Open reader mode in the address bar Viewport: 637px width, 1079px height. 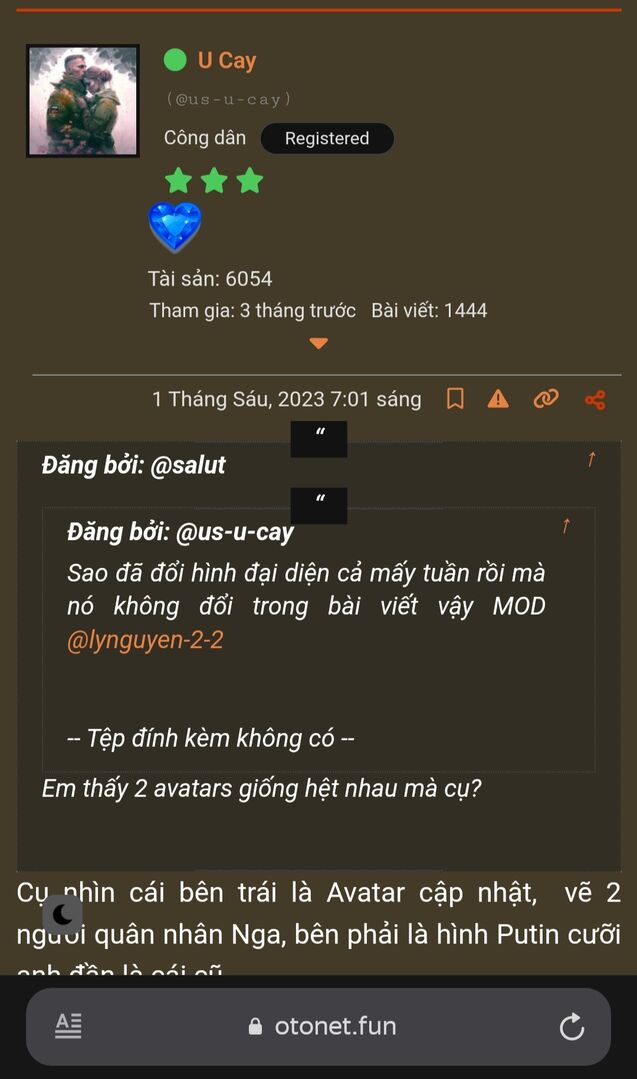pos(68,1026)
